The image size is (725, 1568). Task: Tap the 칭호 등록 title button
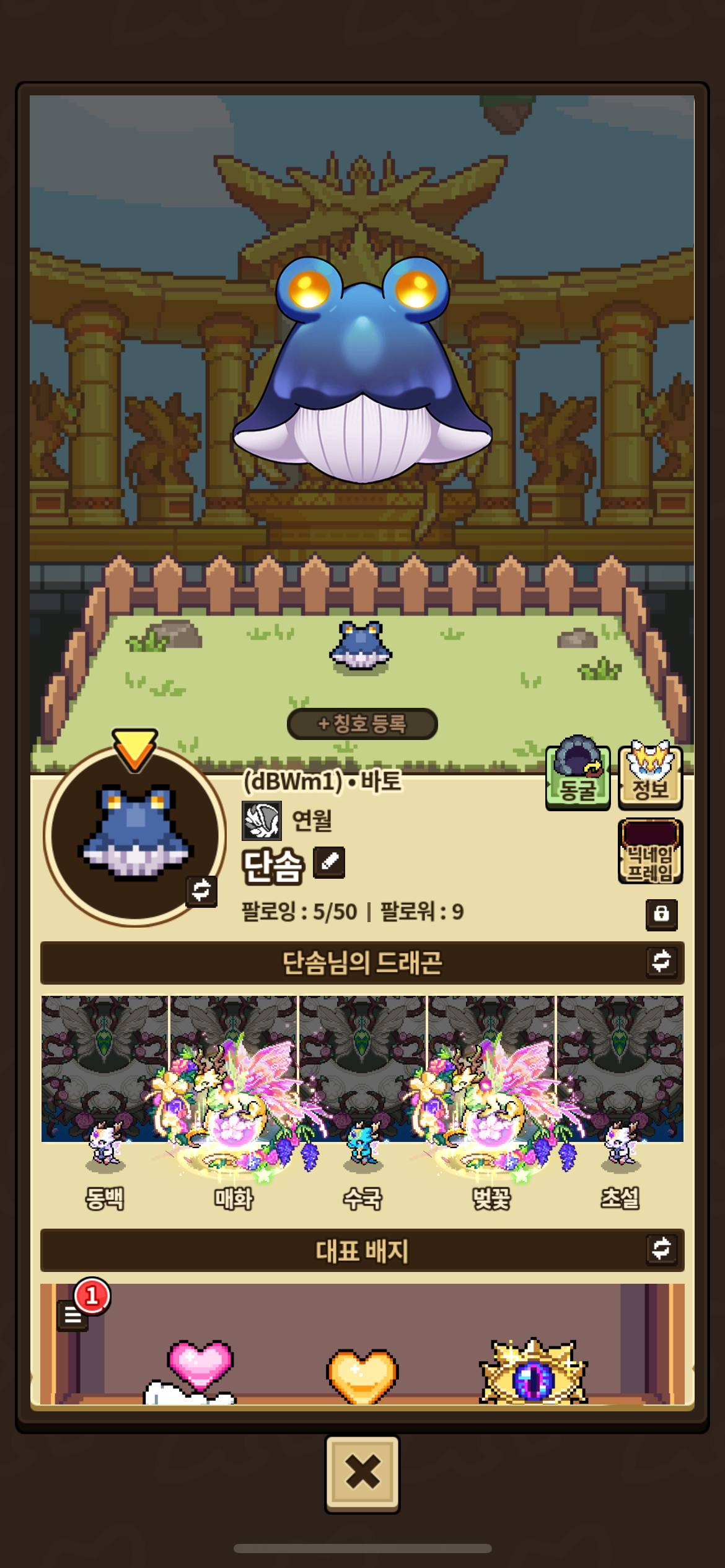(x=362, y=723)
